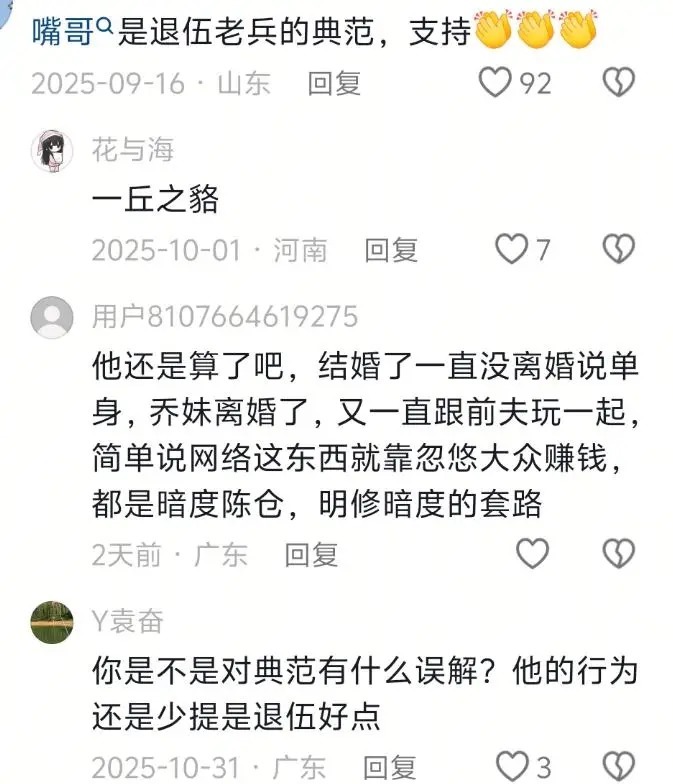Like Y袁奋's comment

click(513, 768)
